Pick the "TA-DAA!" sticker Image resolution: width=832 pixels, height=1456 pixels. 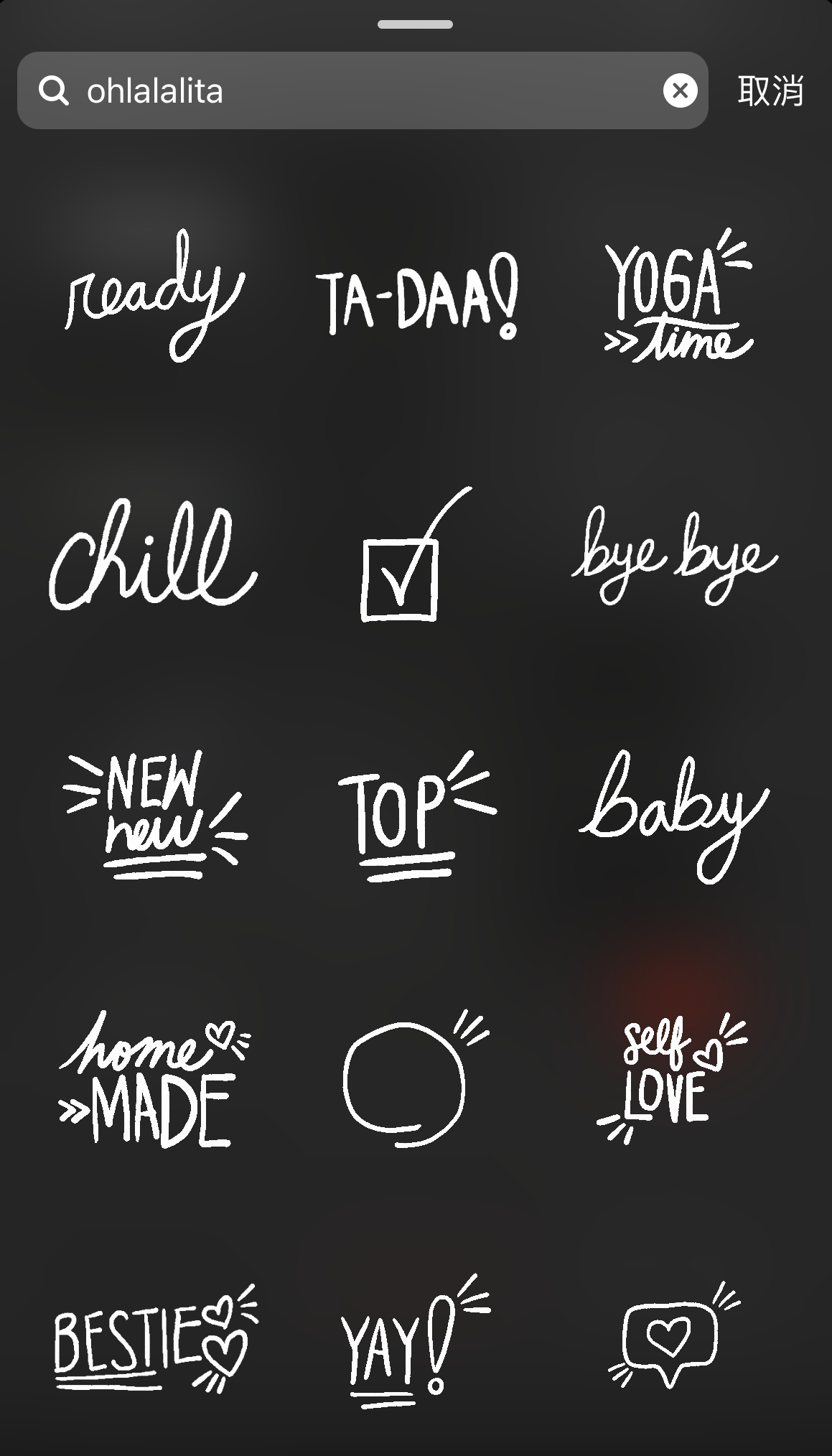point(416,296)
